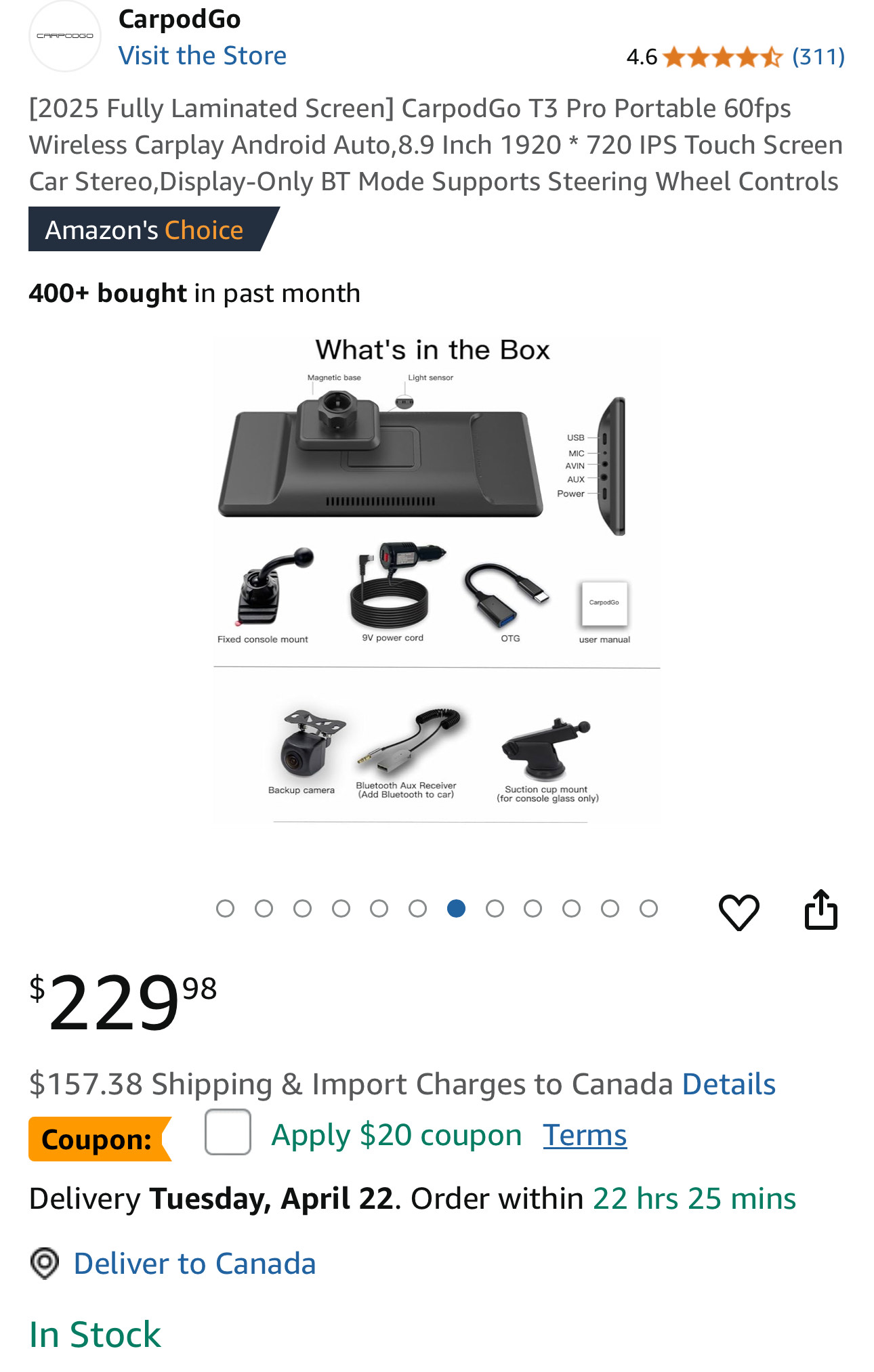Change delivery location from Canada

tap(194, 1264)
